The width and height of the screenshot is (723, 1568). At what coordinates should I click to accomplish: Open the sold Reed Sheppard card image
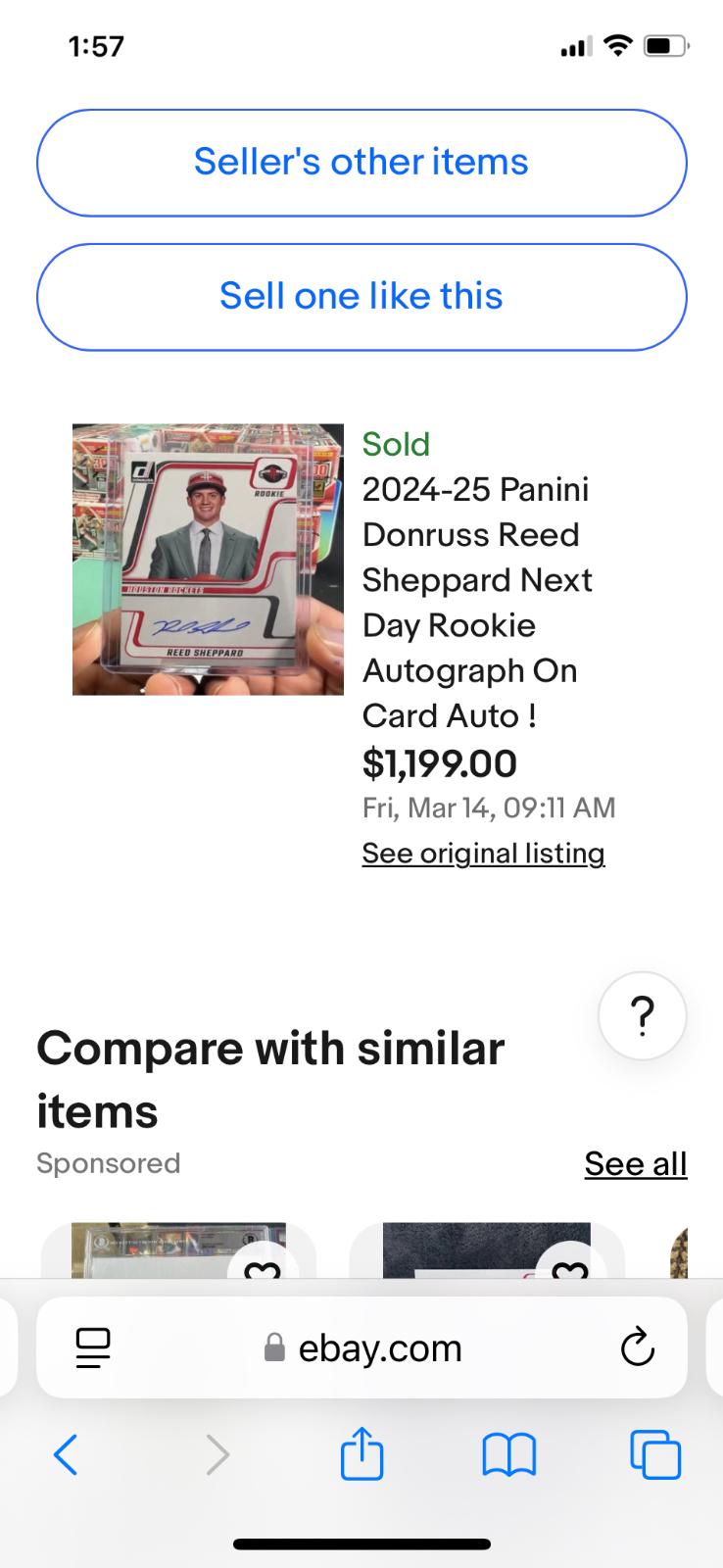click(x=208, y=560)
